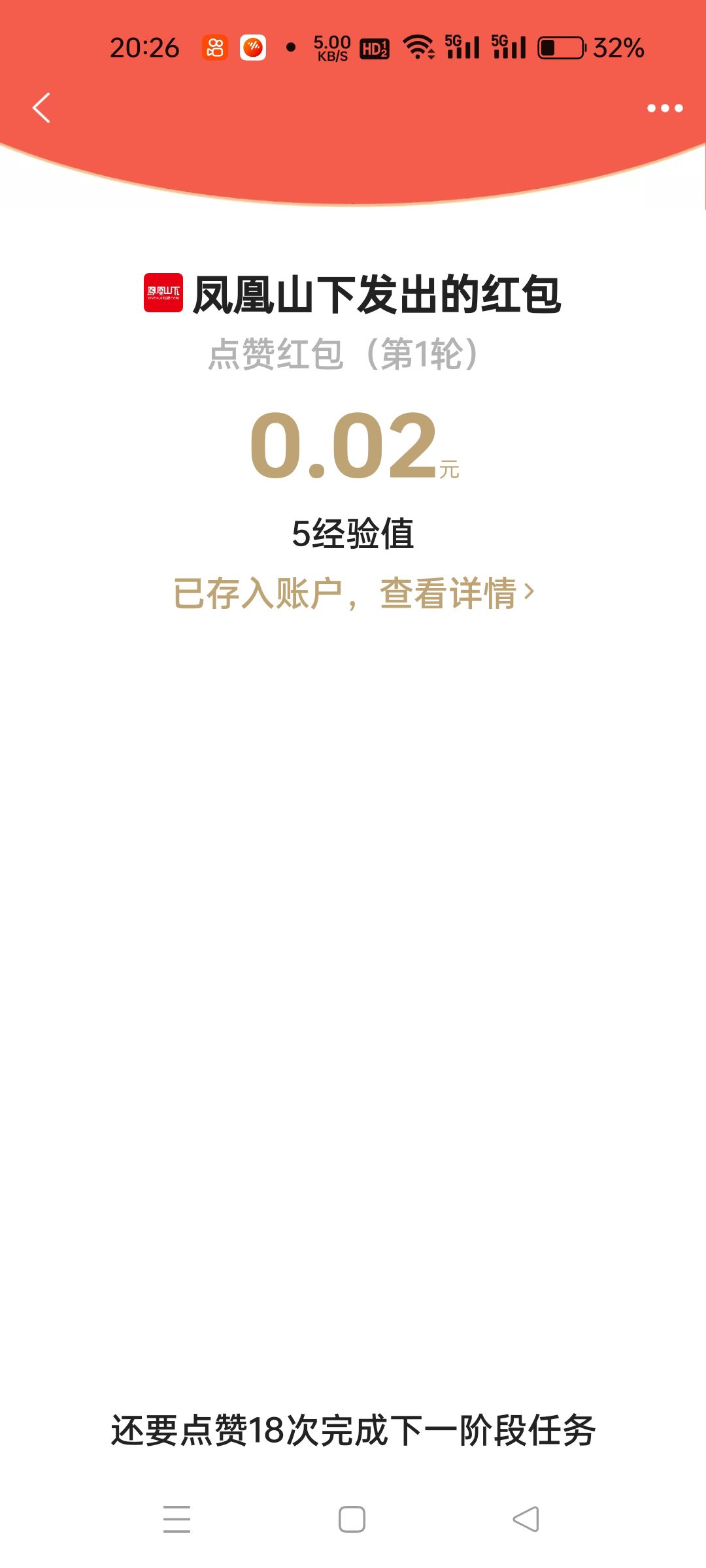Go back using the top-left arrow

click(x=42, y=108)
